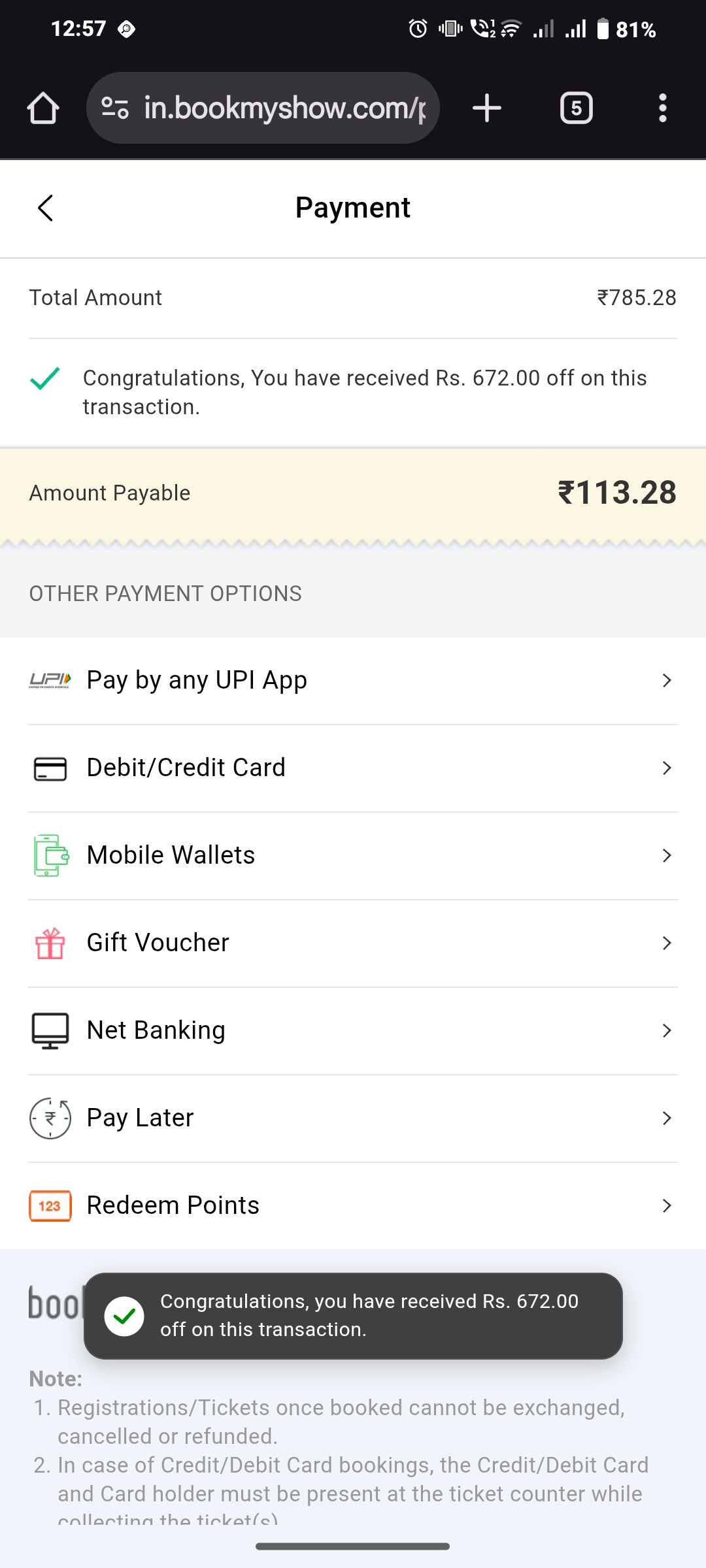This screenshot has width=706, height=1568.
Task: Select Net Banking option
Action: tap(353, 1031)
